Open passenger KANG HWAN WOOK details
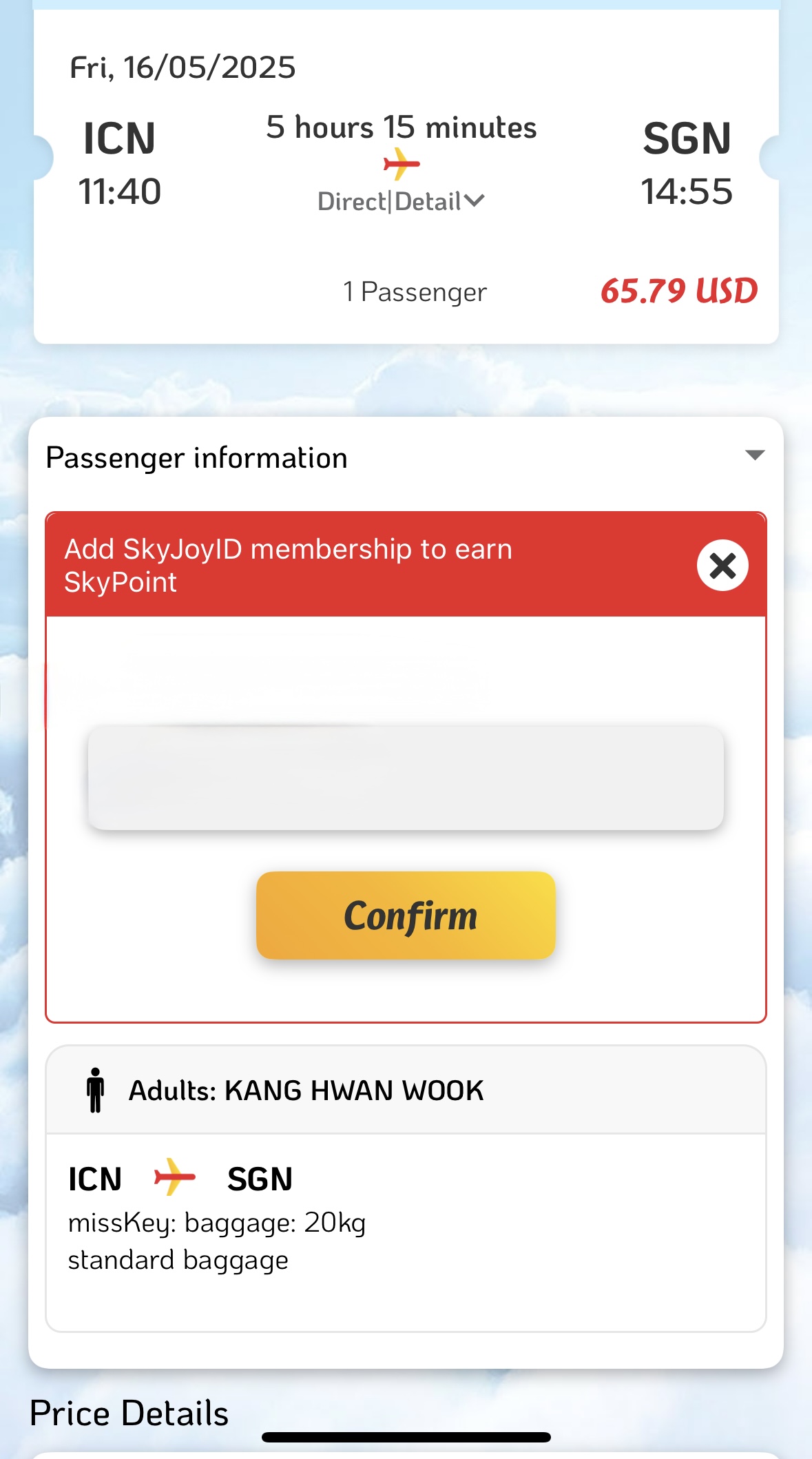 406,1090
